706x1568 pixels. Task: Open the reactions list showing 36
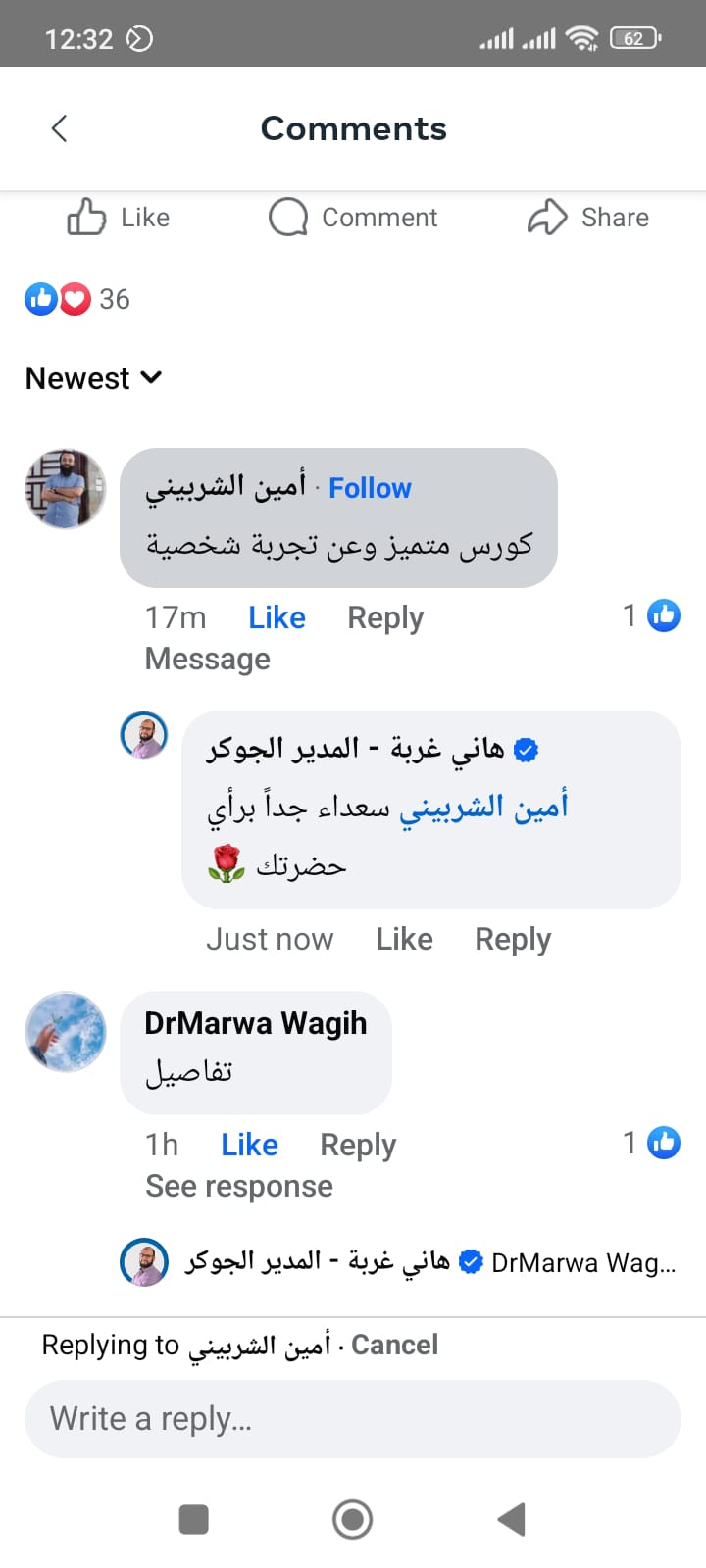pyautogui.click(x=76, y=299)
